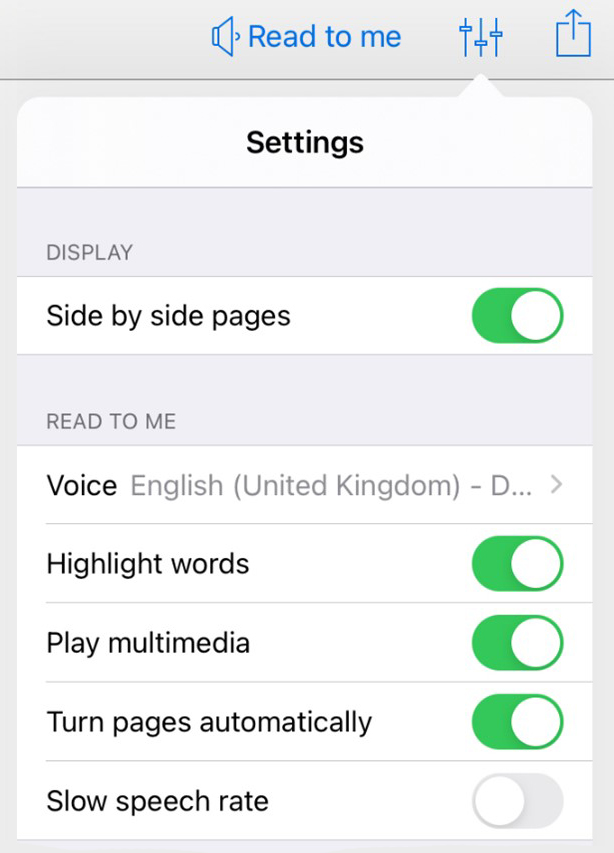Turn off Side by side pages

coord(517,316)
